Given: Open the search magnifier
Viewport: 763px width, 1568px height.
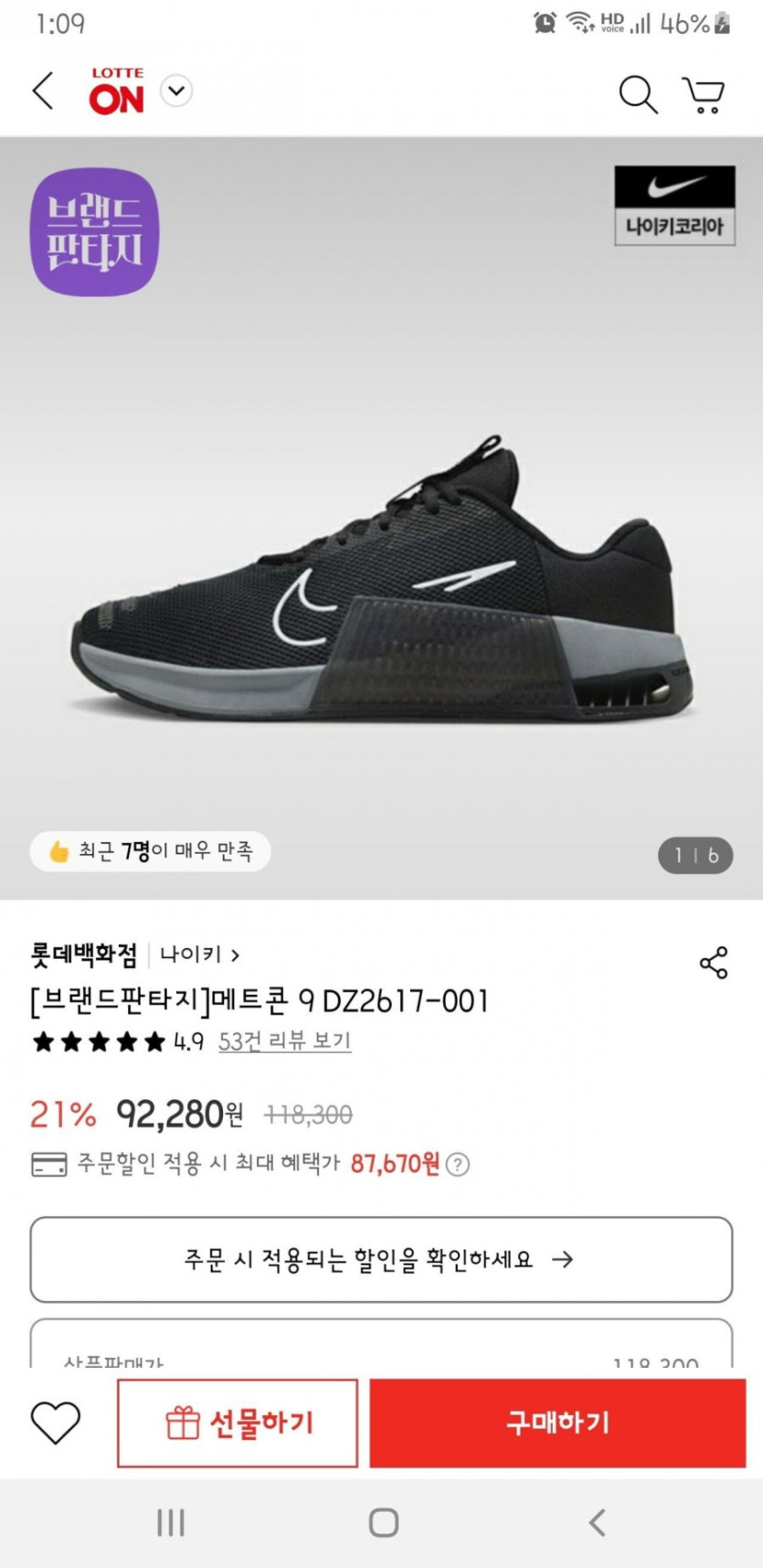Looking at the screenshot, I should pos(637,94).
